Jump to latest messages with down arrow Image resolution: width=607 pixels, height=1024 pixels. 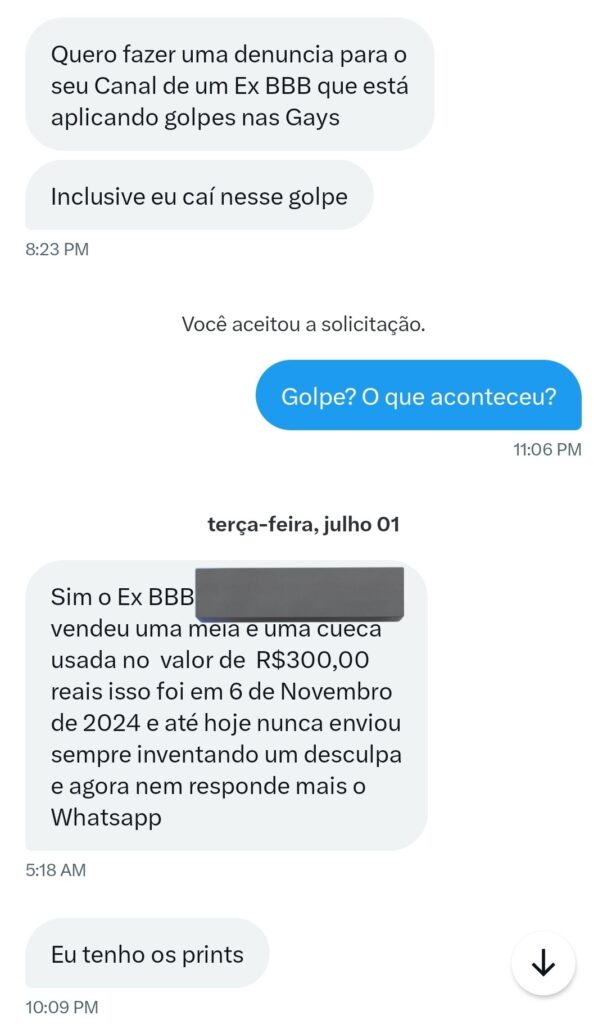tap(543, 963)
